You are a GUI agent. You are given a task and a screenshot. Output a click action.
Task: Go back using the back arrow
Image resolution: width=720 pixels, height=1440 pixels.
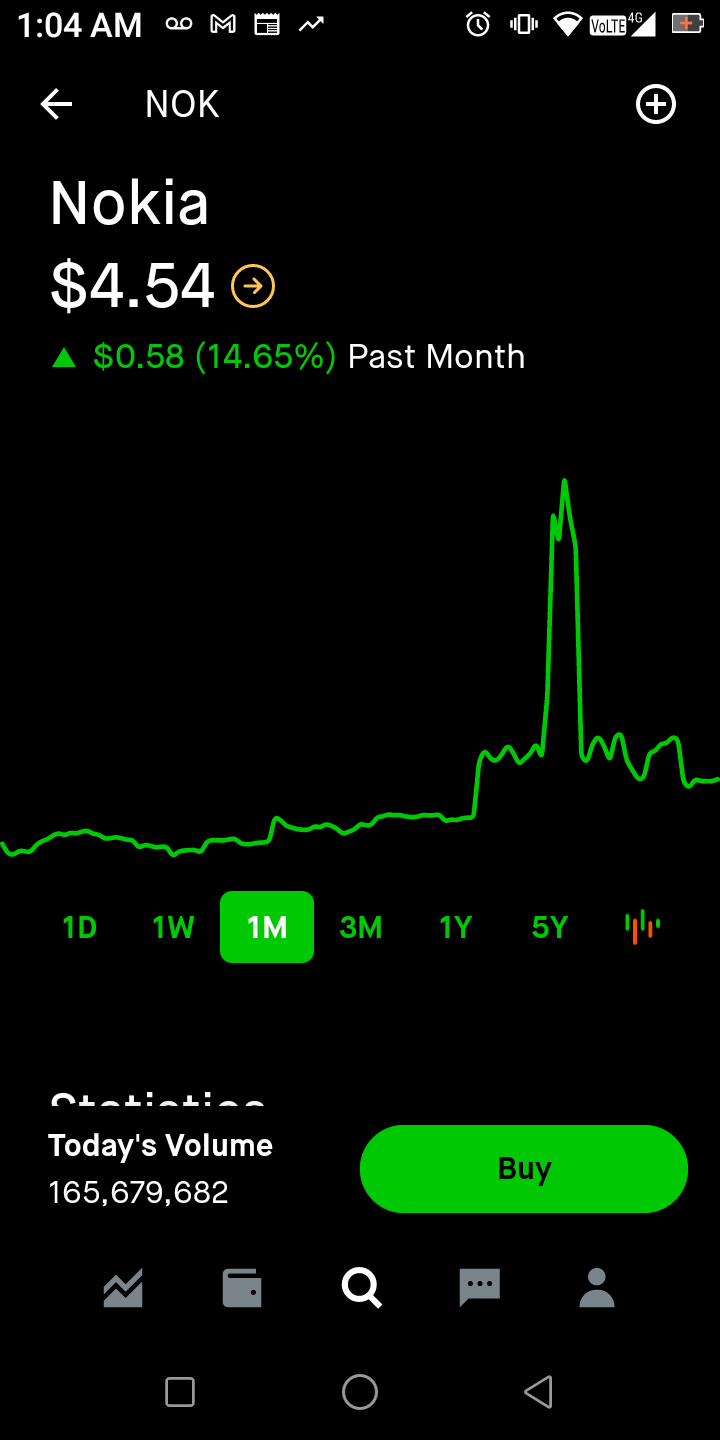pos(56,104)
